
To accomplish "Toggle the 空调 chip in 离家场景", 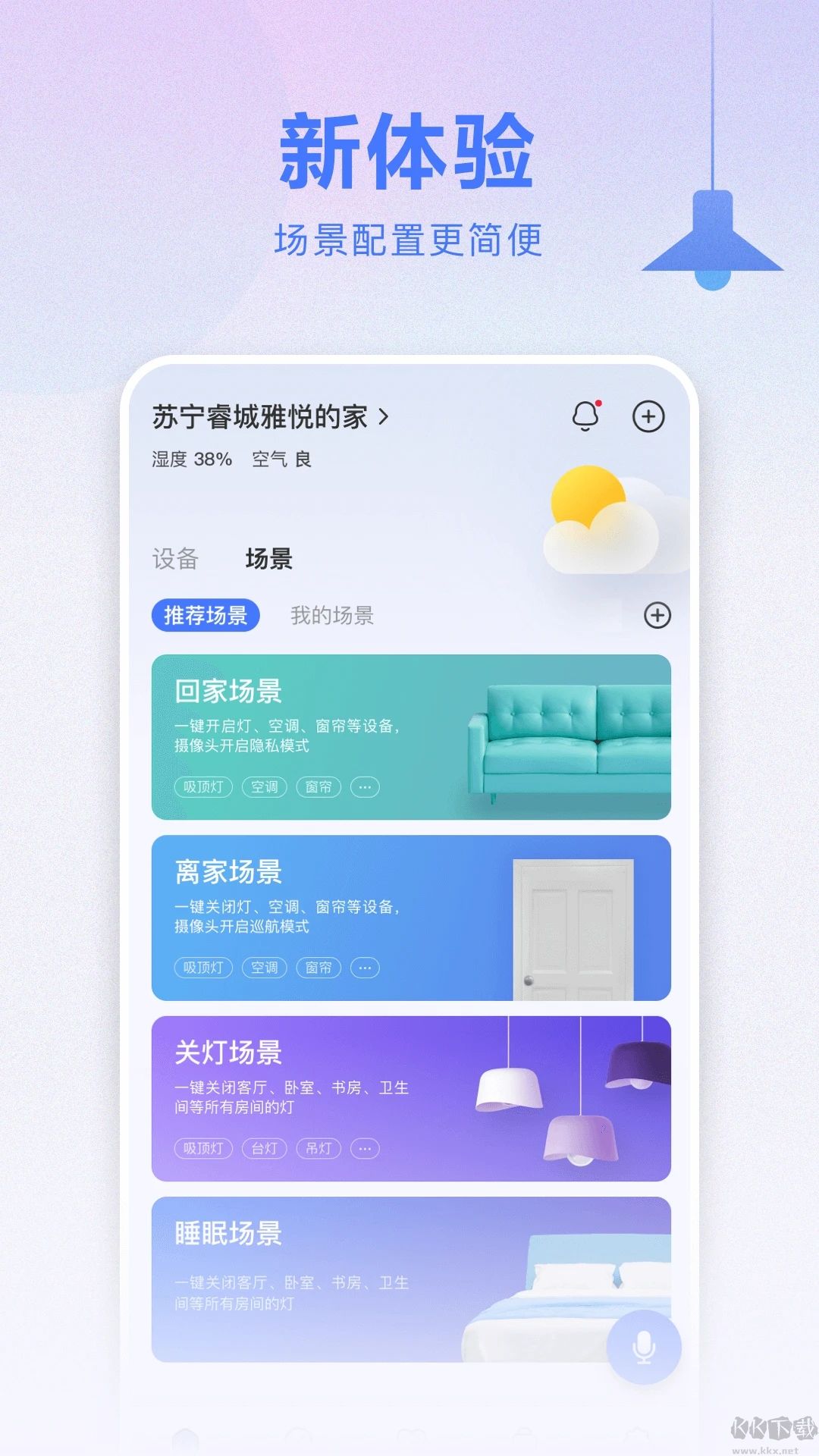I will [x=264, y=968].
